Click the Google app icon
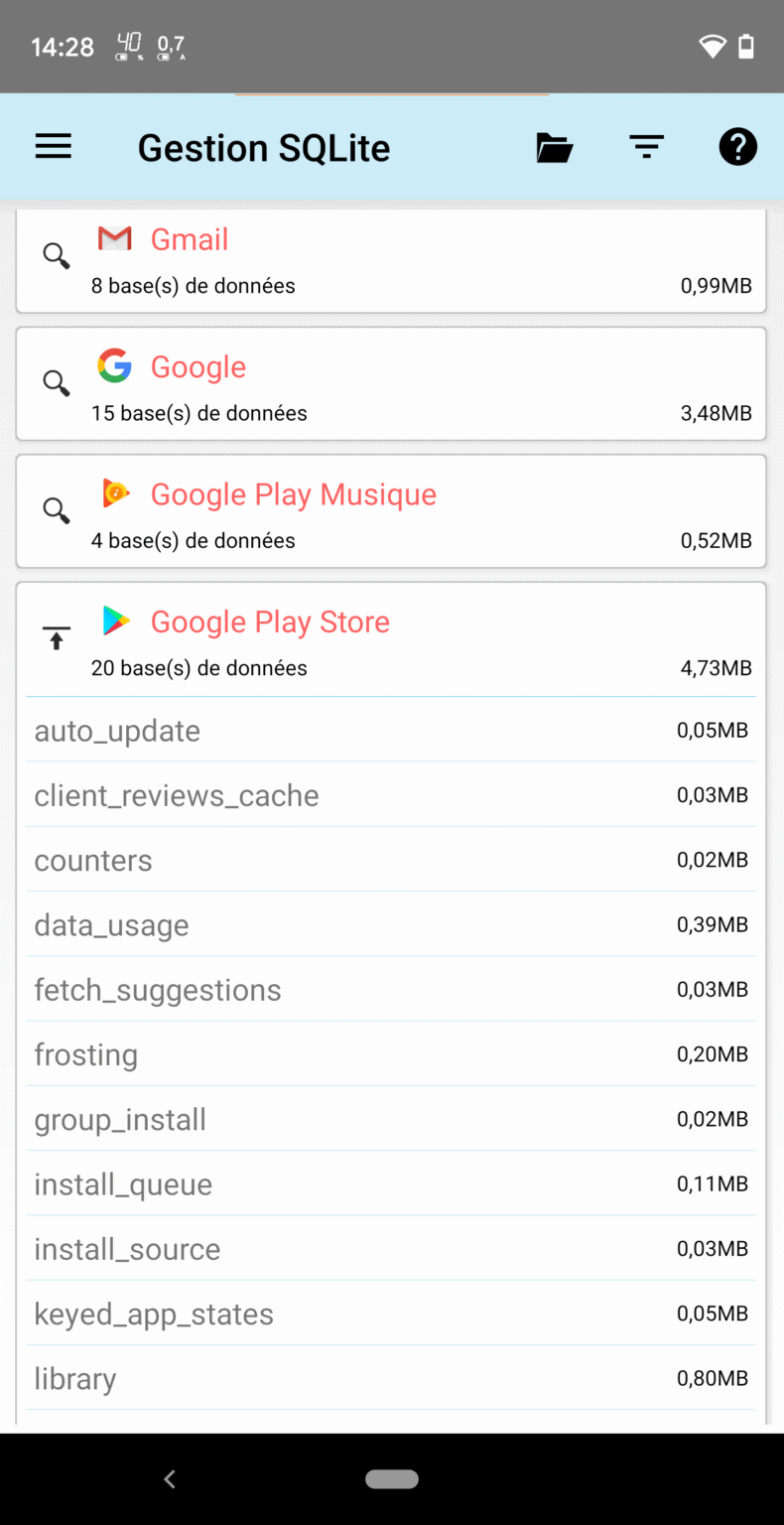The height and width of the screenshot is (1525, 784). pos(114,365)
